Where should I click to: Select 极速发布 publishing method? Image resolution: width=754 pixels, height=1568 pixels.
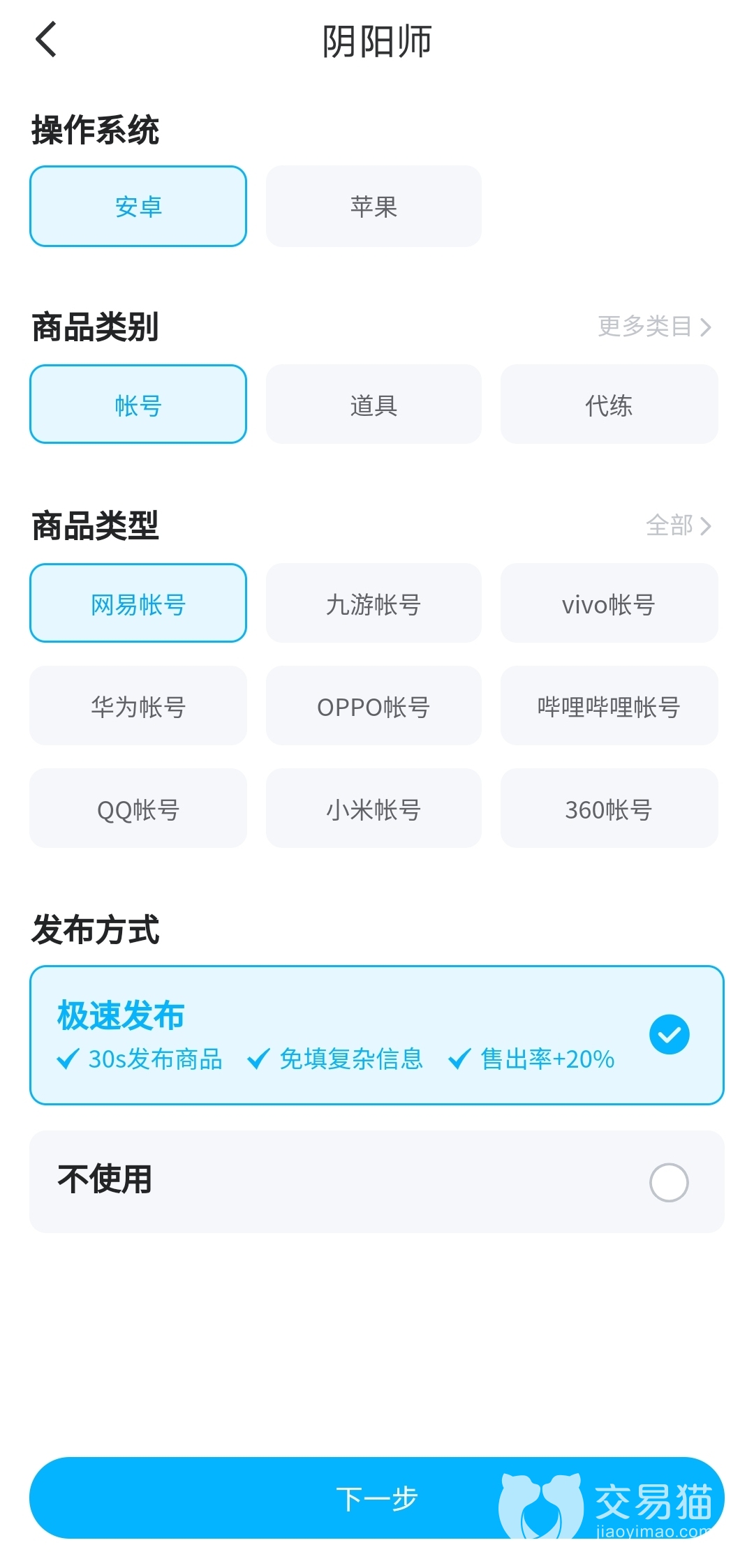tap(376, 1035)
